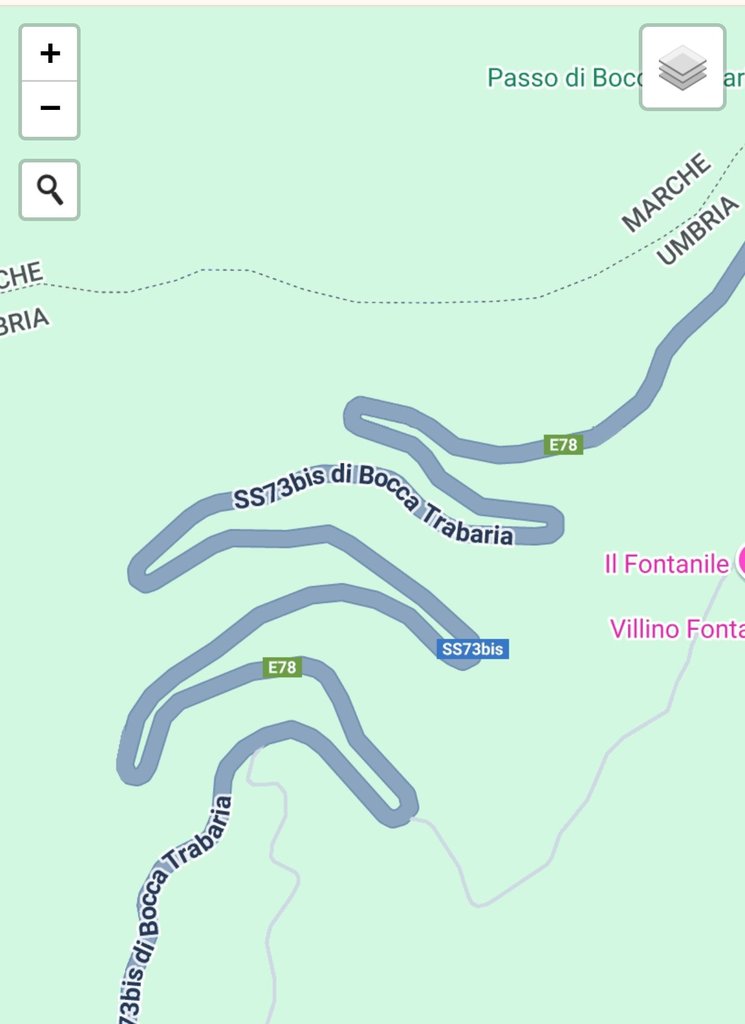
Task: Zoom in on the map
Action: (49, 53)
